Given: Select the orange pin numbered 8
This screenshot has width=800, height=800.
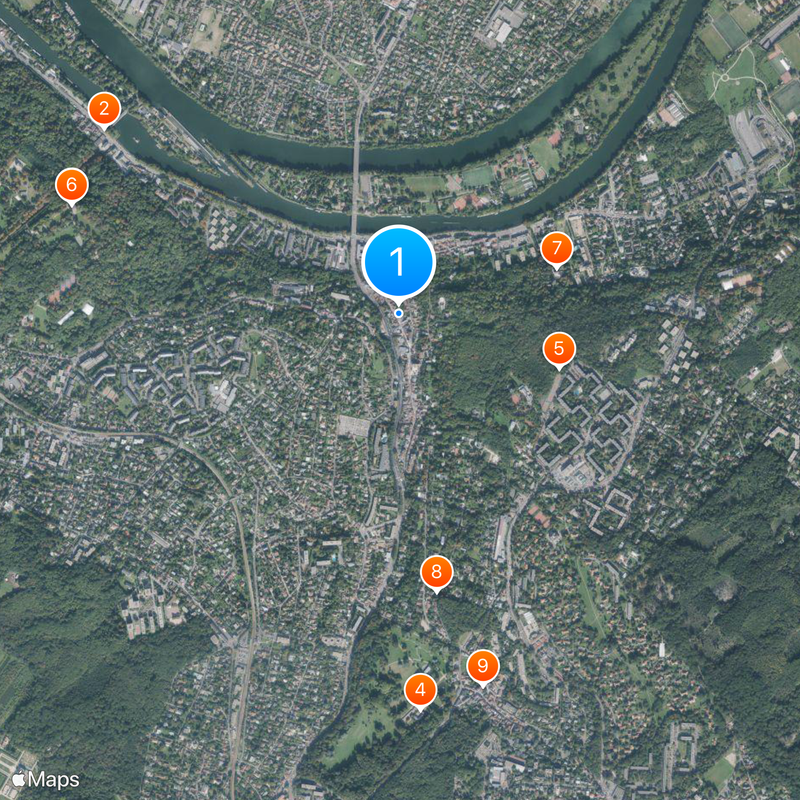Looking at the screenshot, I should click(436, 572).
